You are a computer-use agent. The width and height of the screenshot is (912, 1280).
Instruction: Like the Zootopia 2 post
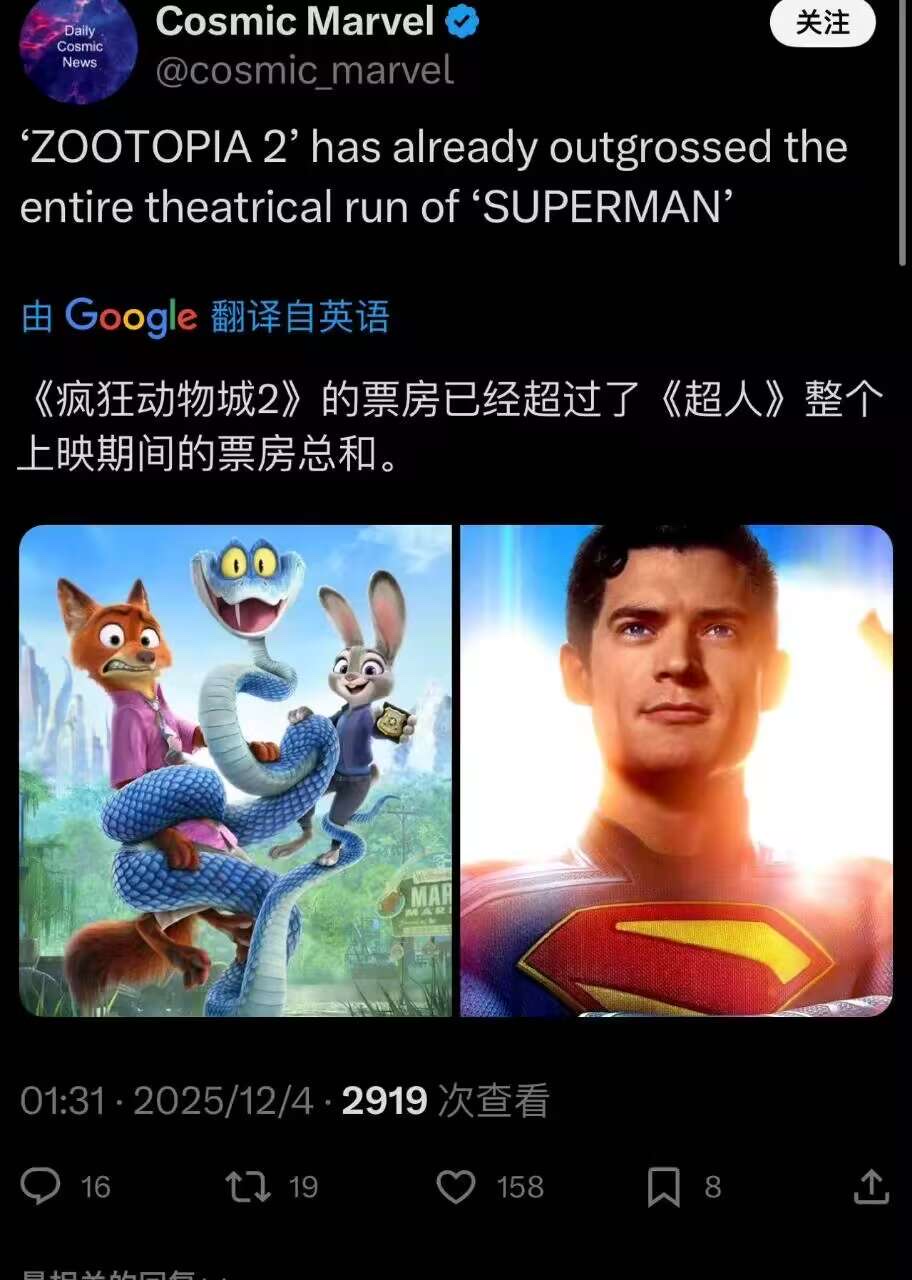(x=457, y=1186)
